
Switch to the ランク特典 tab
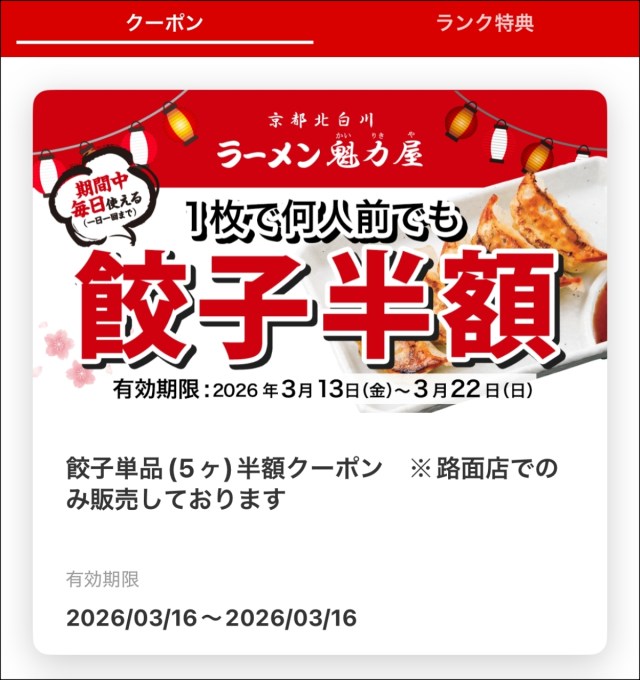485,23
